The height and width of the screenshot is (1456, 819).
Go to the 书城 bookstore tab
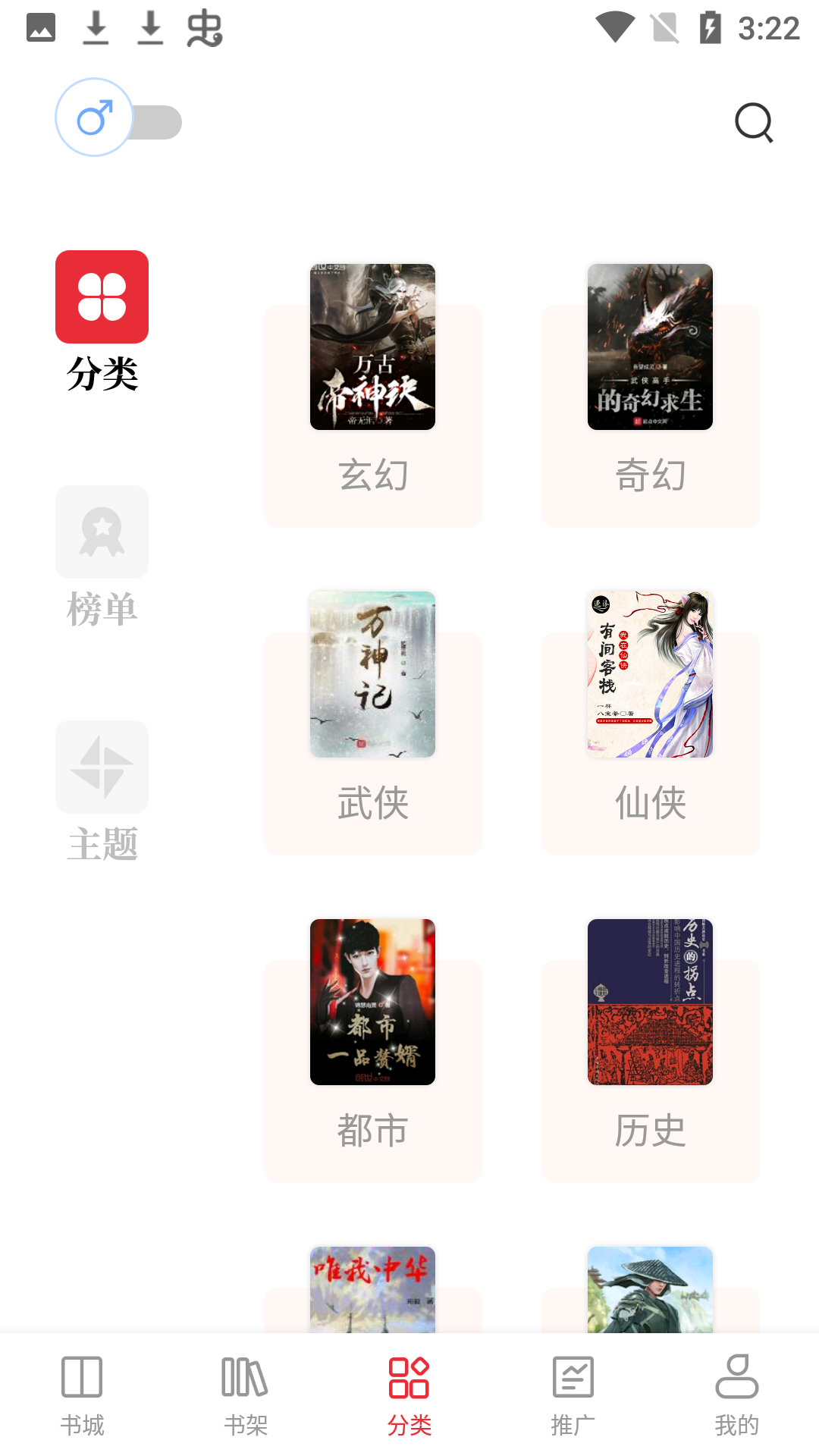[82, 1395]
